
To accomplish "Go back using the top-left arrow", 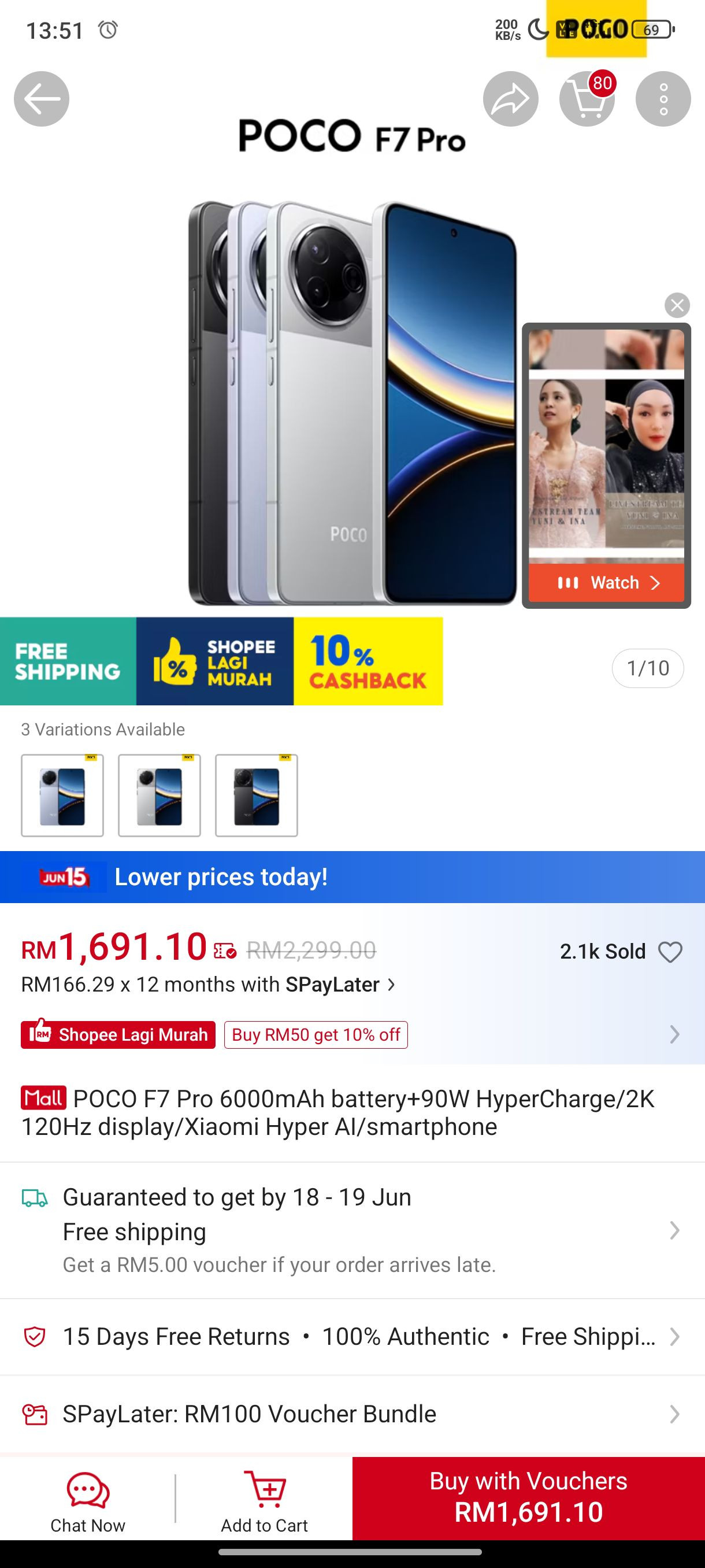I will click(x=42, y=99).
